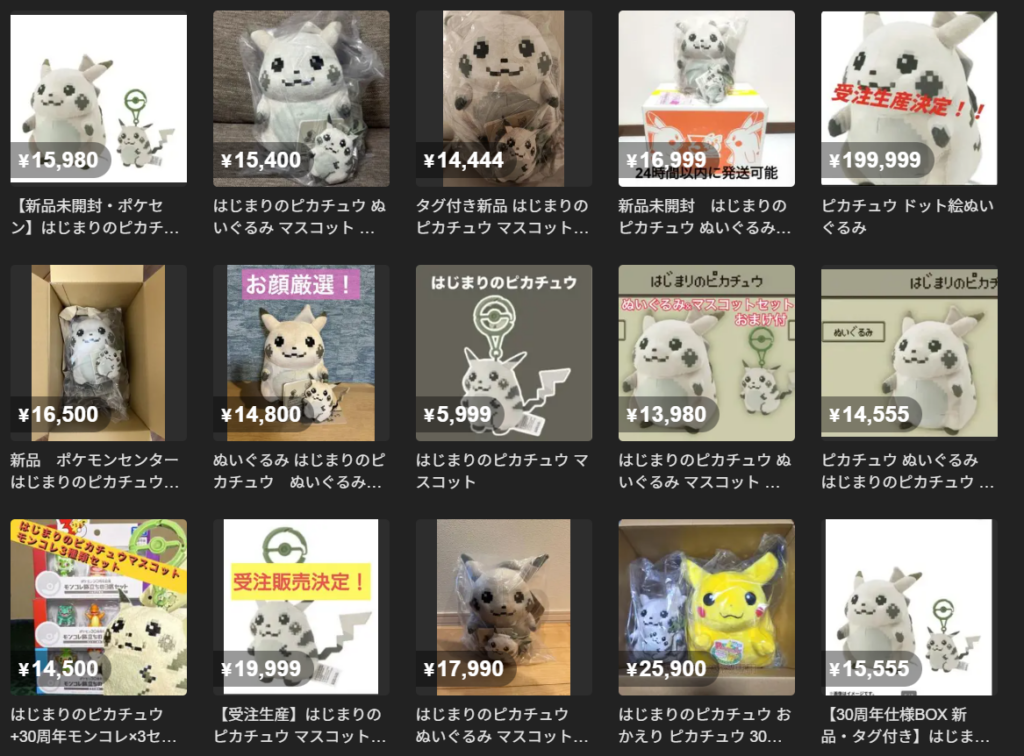Open the ¥25,900 yellow Pikachu listing
Image resolution: width=1024 pixels, height=756 pixels.
706,606
